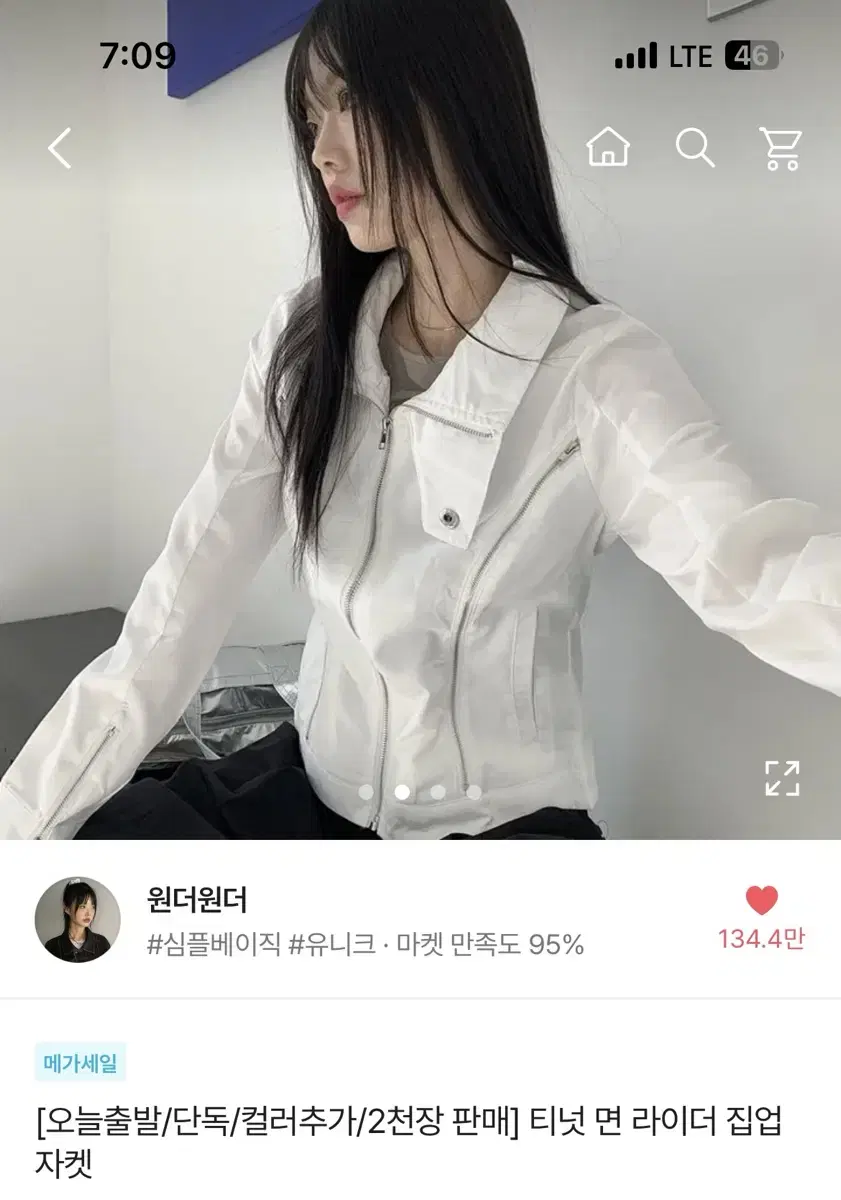This screenshot has height=1200, width=841.
Task: Open the shop home icon
Action: (x=608, y=149)
